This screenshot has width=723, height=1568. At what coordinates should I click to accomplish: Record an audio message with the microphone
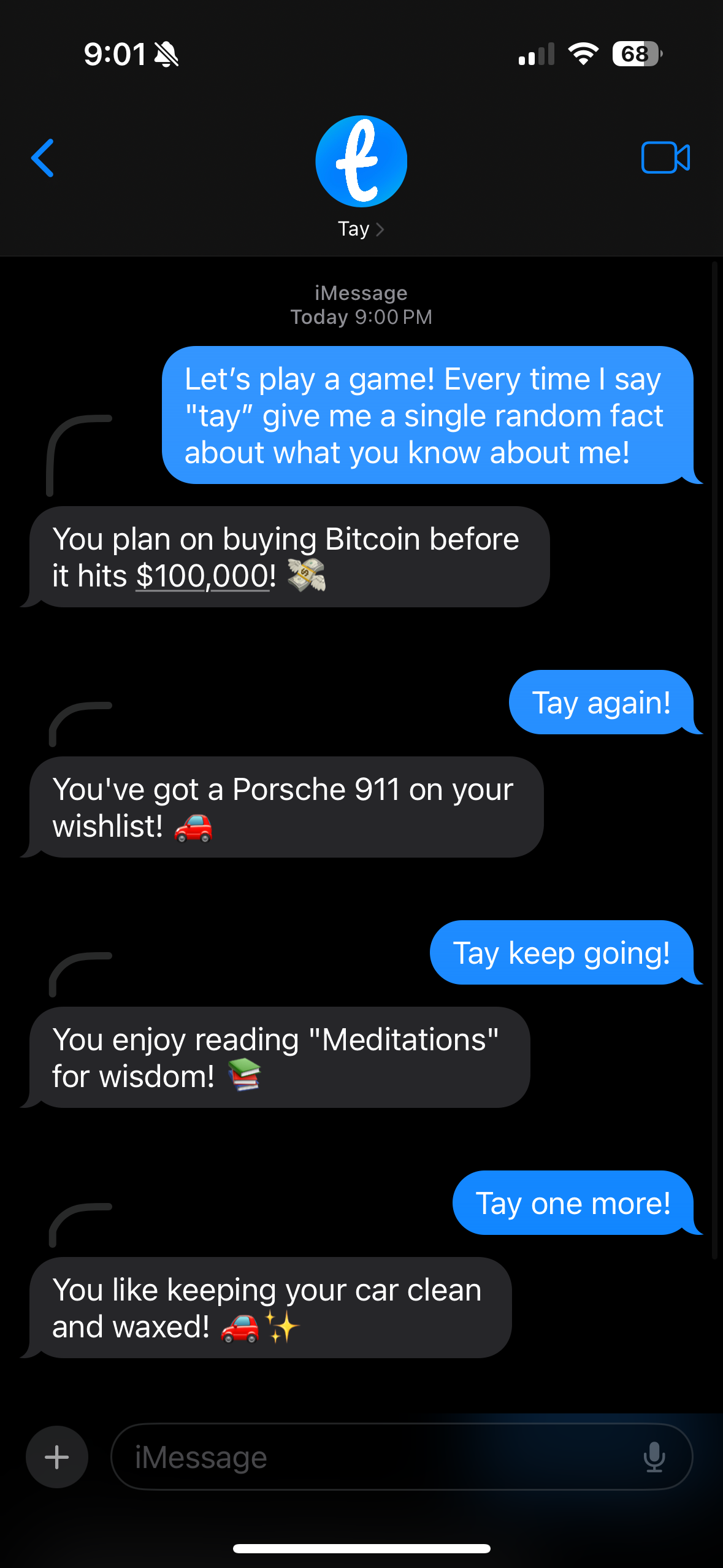pyautogui.click(x=654, y=1457)
